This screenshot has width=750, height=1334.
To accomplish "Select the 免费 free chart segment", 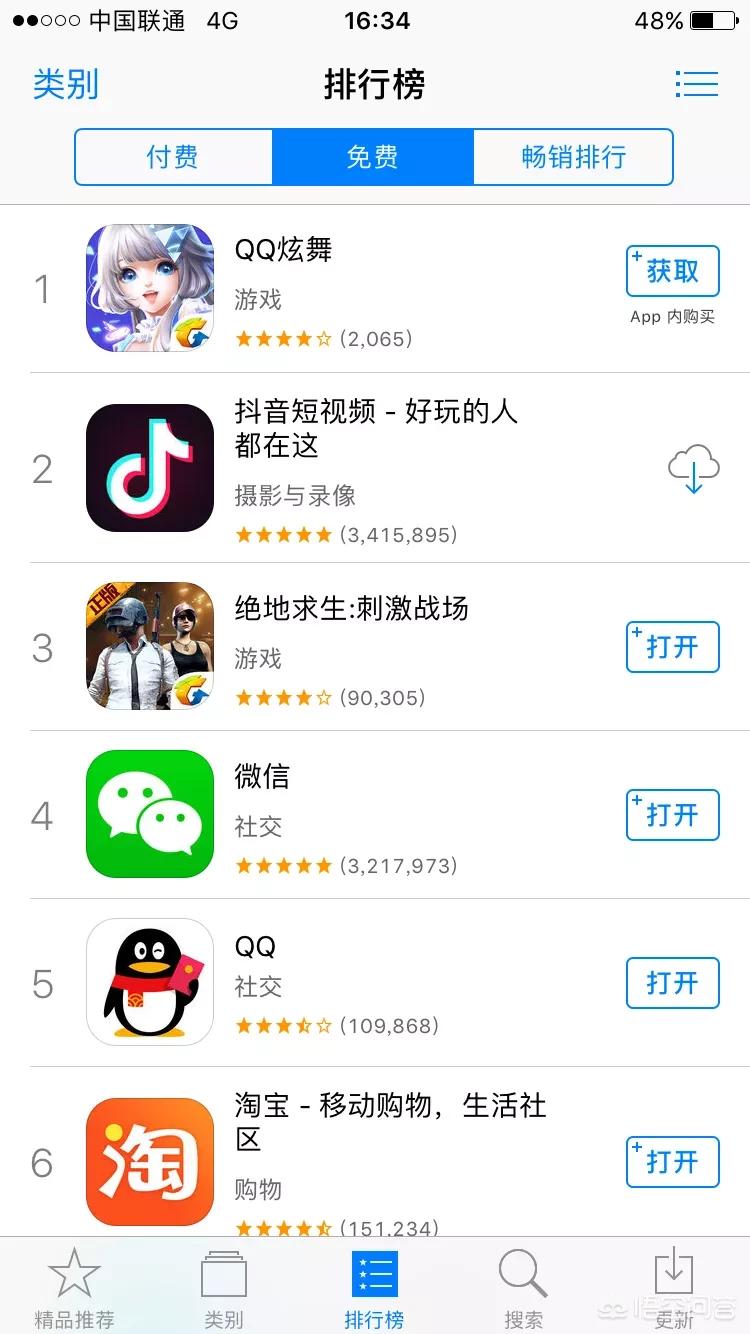I will (x=372, y=157).
